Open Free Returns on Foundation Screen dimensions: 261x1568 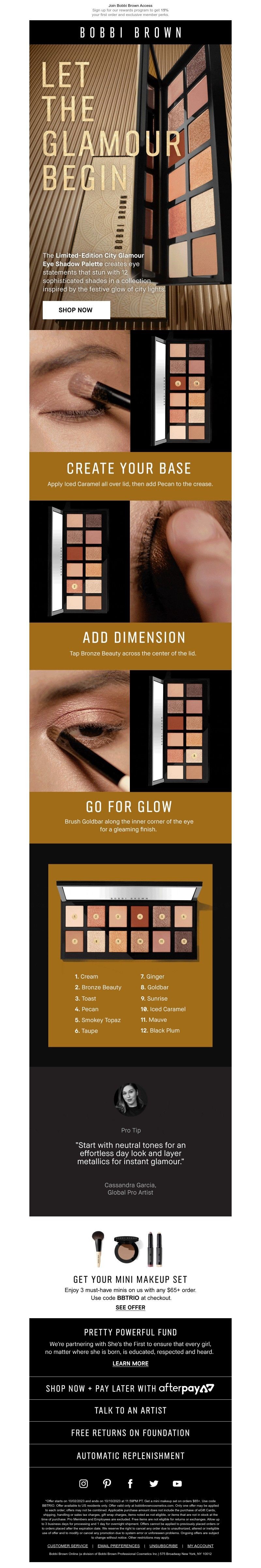tap(130, 1433)
